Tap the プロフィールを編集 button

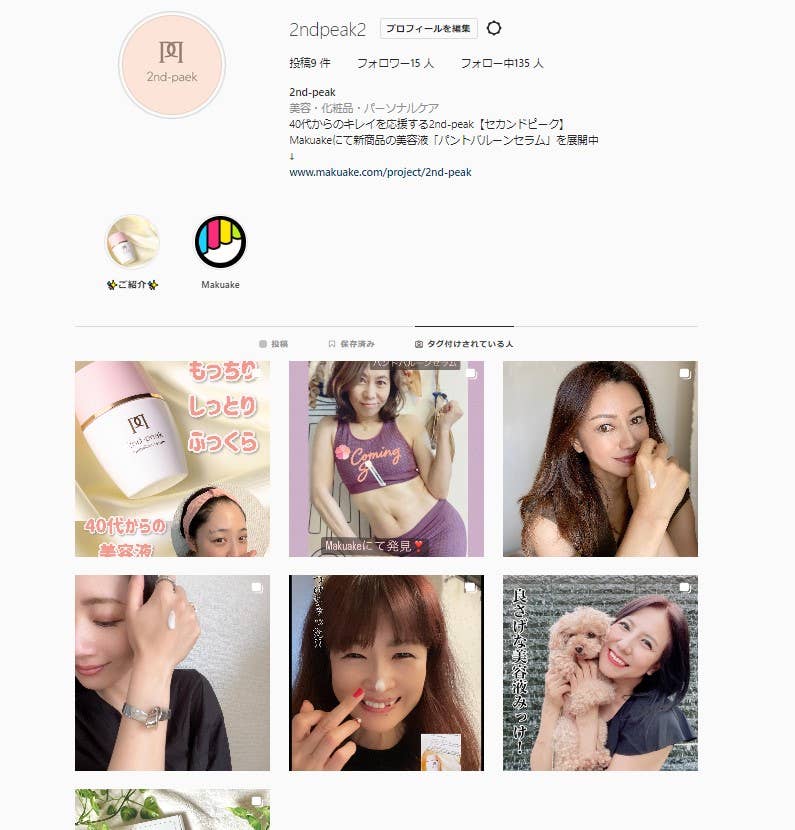(429, 29)
